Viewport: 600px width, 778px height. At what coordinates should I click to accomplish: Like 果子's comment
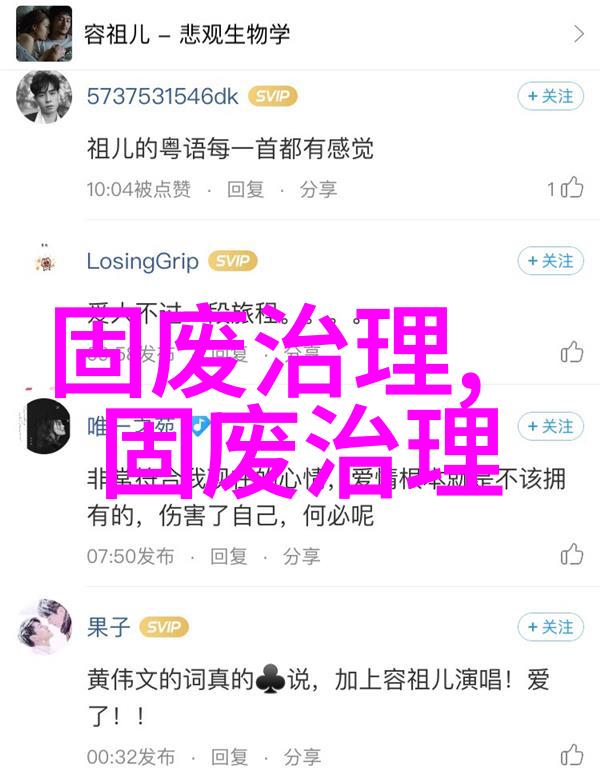pos(571,755)
